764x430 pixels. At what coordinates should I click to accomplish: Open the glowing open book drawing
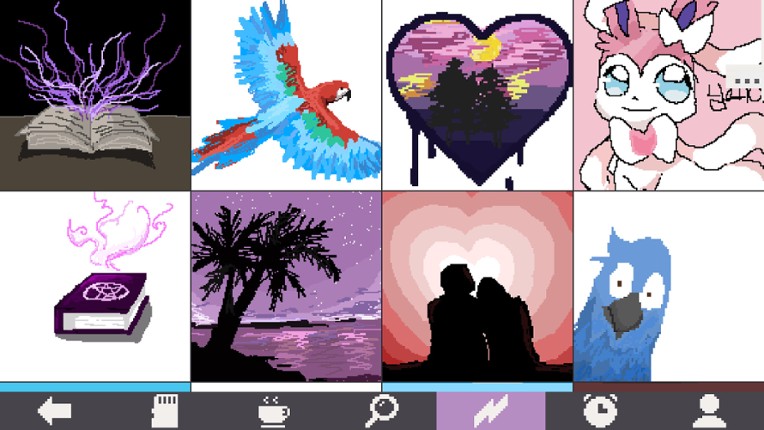tap(95, 95)
